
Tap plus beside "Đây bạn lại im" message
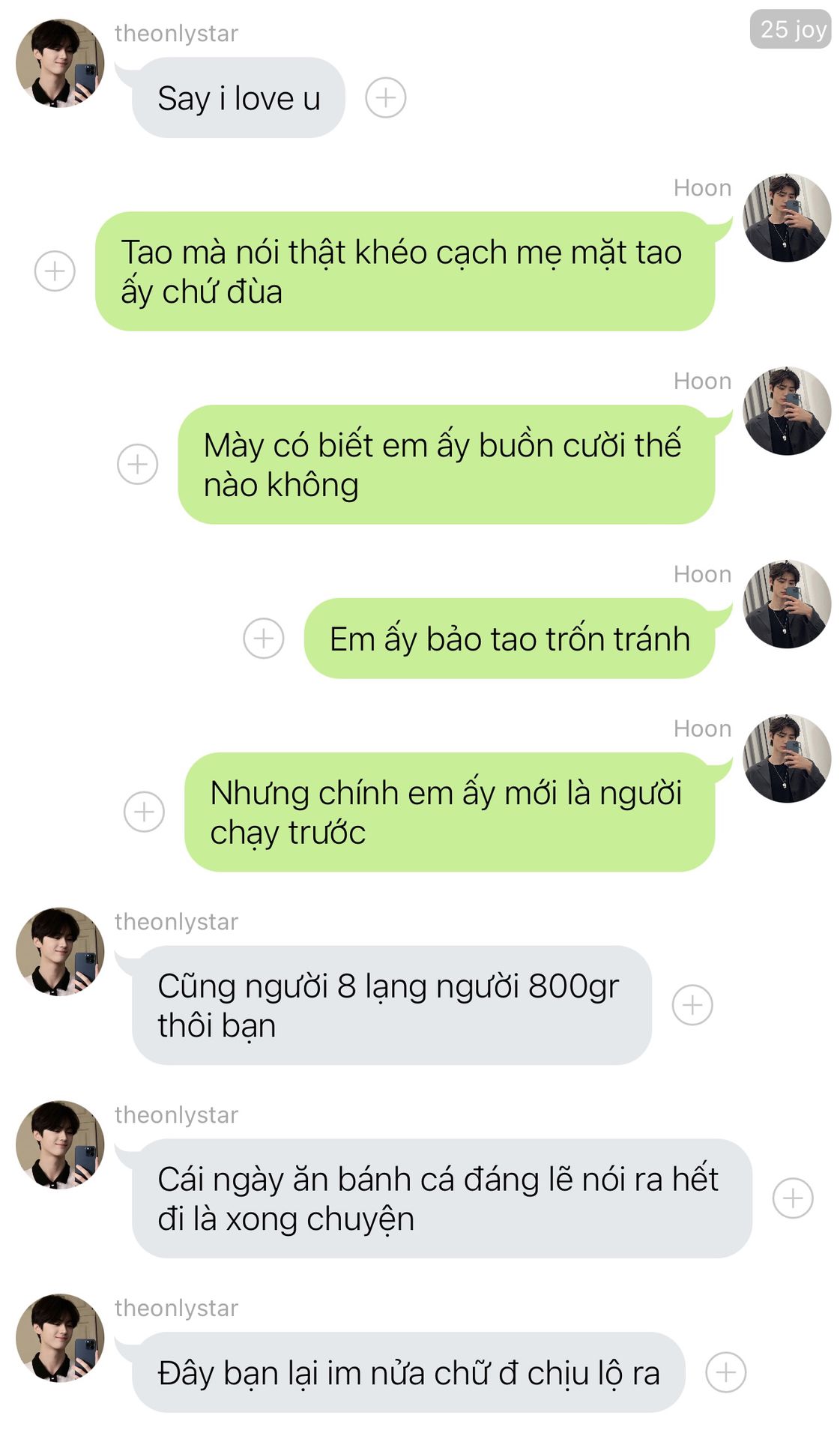[726, 1372]
